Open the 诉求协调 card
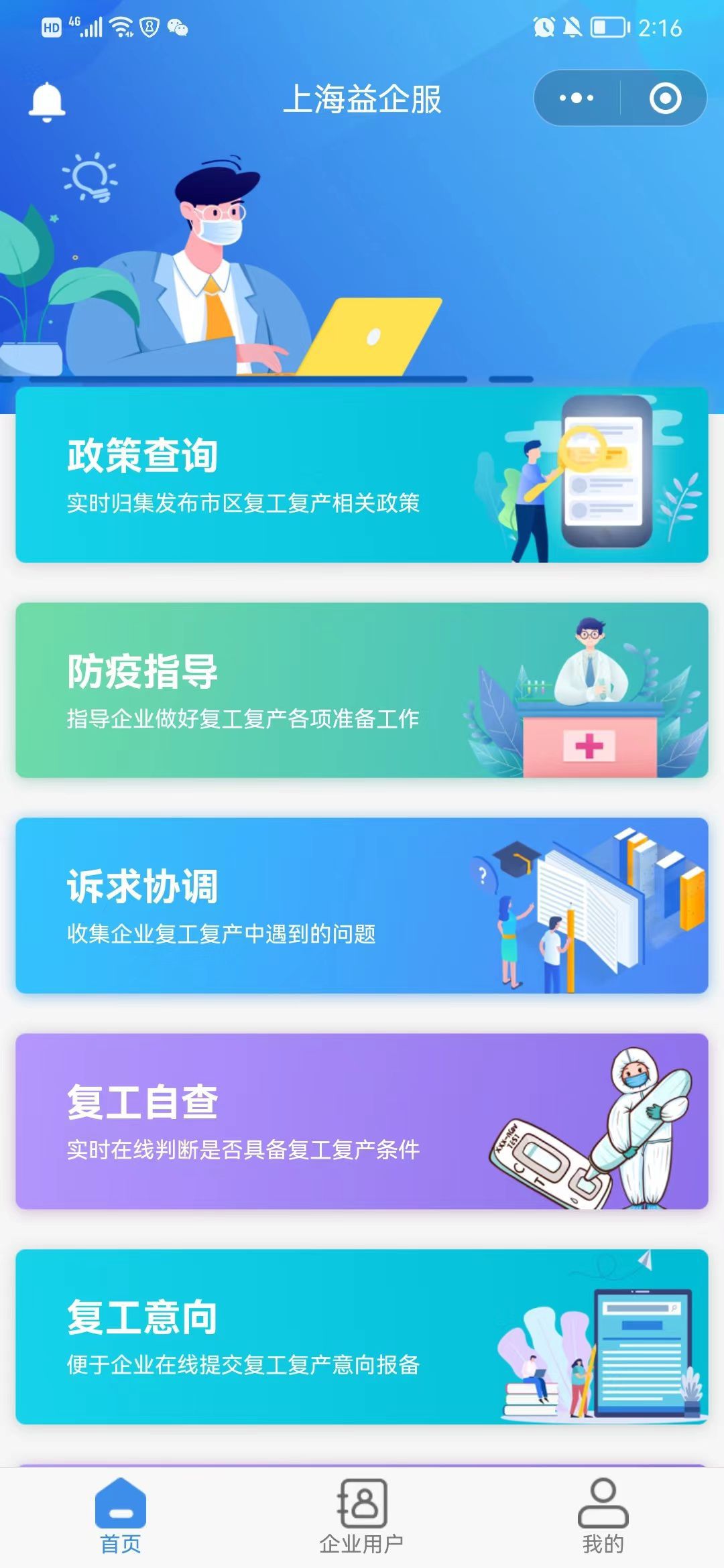This screenshot has width=724, height=1568. click(362, 905)
